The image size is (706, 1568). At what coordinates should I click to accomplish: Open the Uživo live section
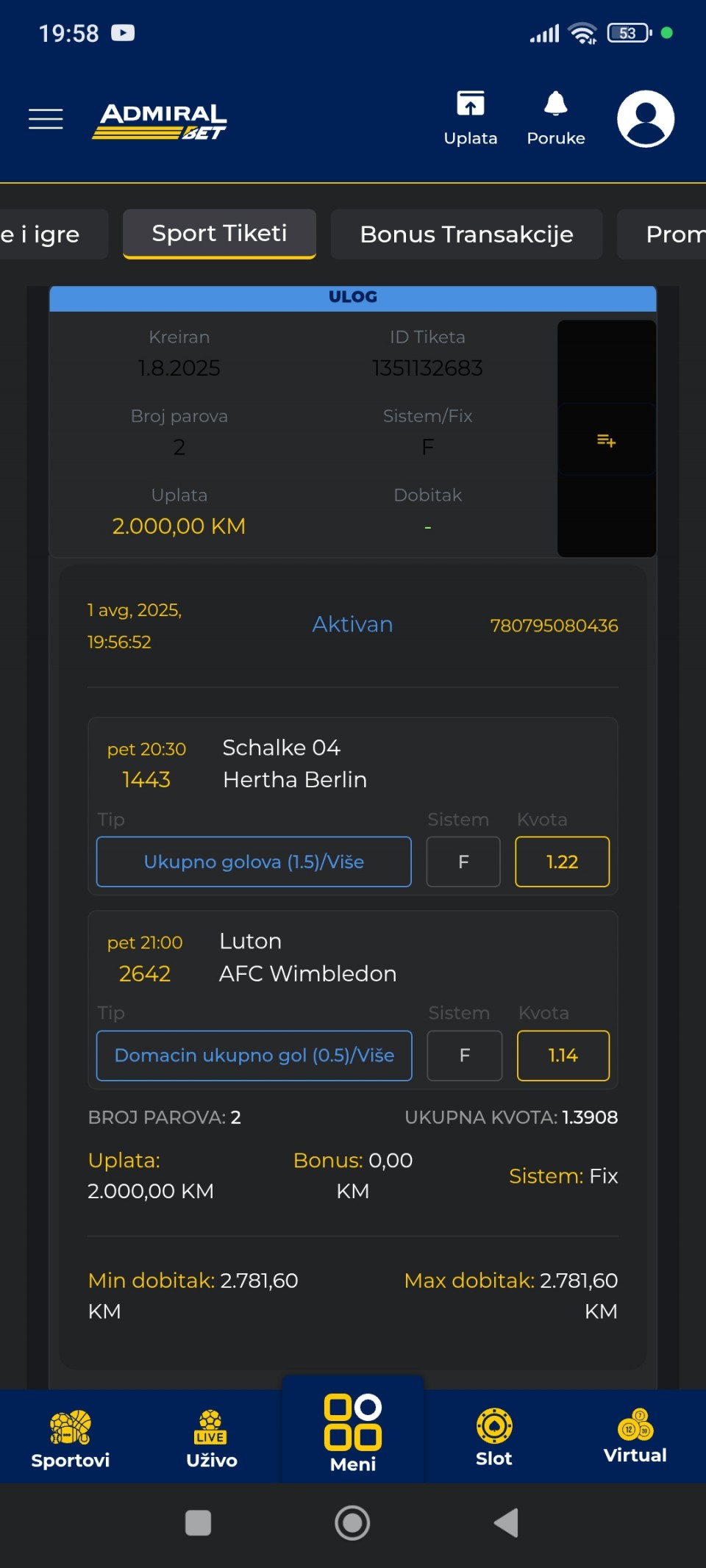pos(212,1439)
